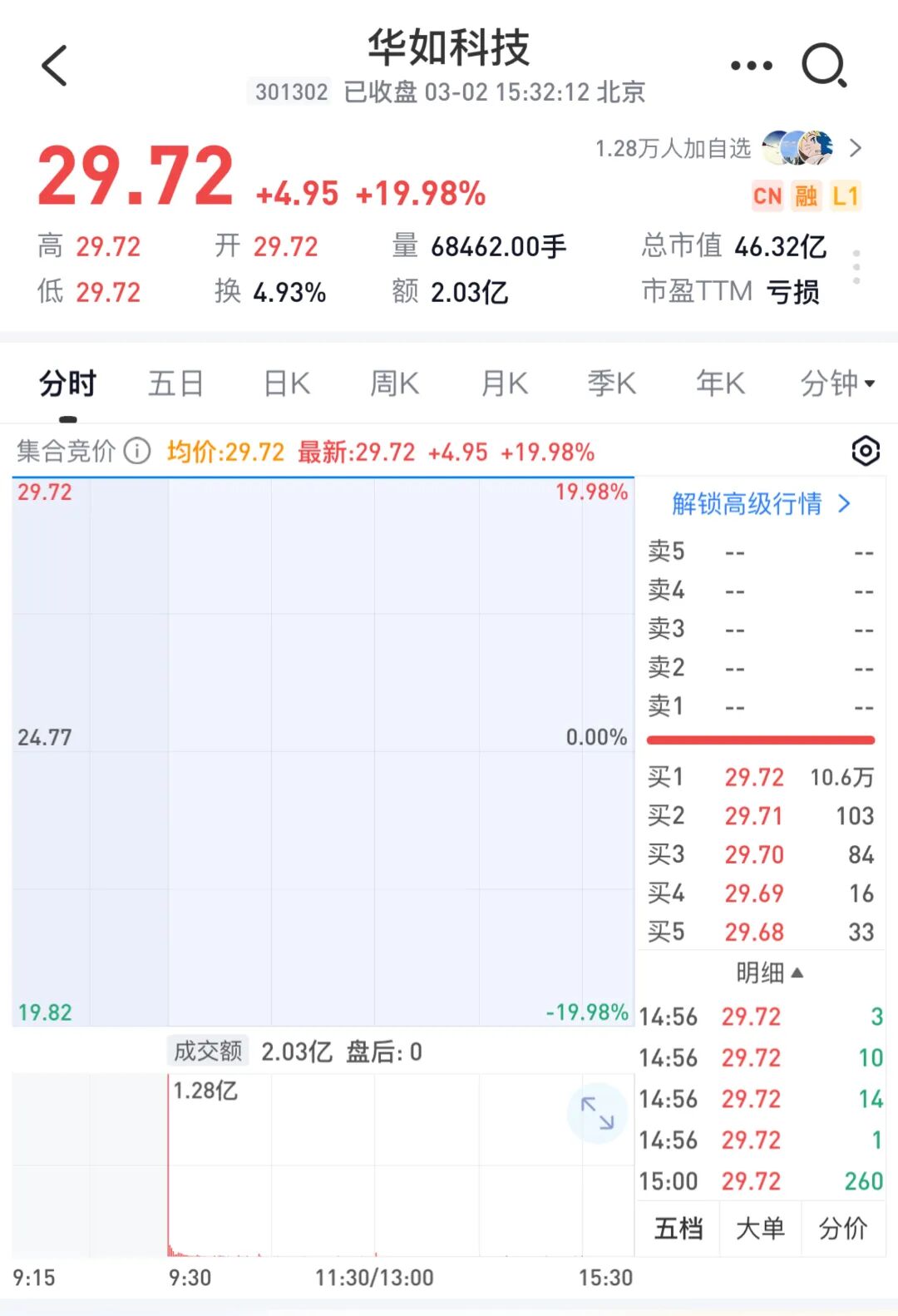Image resolution: width=898 pixels, height=1316 pixels.
Task: Switch to the 季K chart tab
Action: coord(611,383)
